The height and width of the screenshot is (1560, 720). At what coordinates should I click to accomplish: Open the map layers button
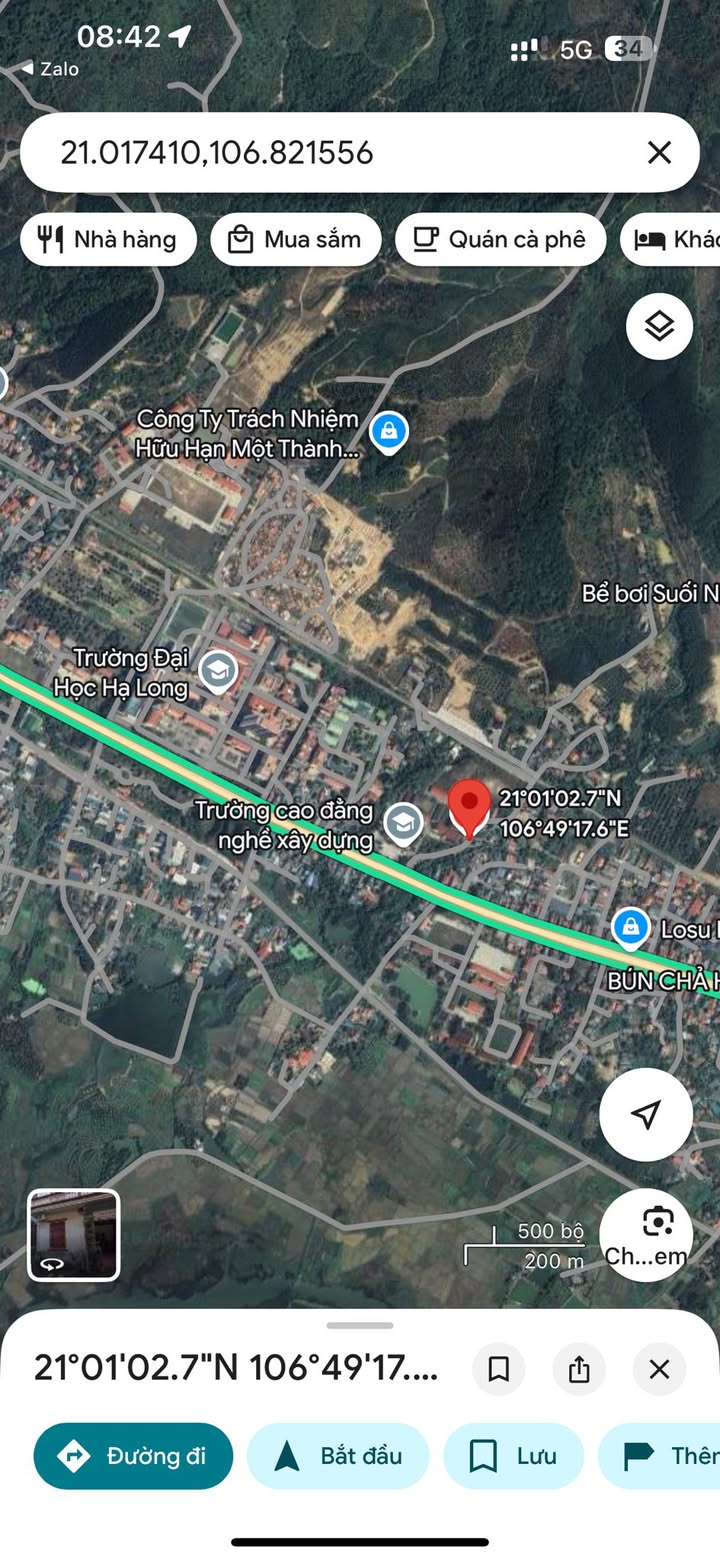[x=659, y=326]
